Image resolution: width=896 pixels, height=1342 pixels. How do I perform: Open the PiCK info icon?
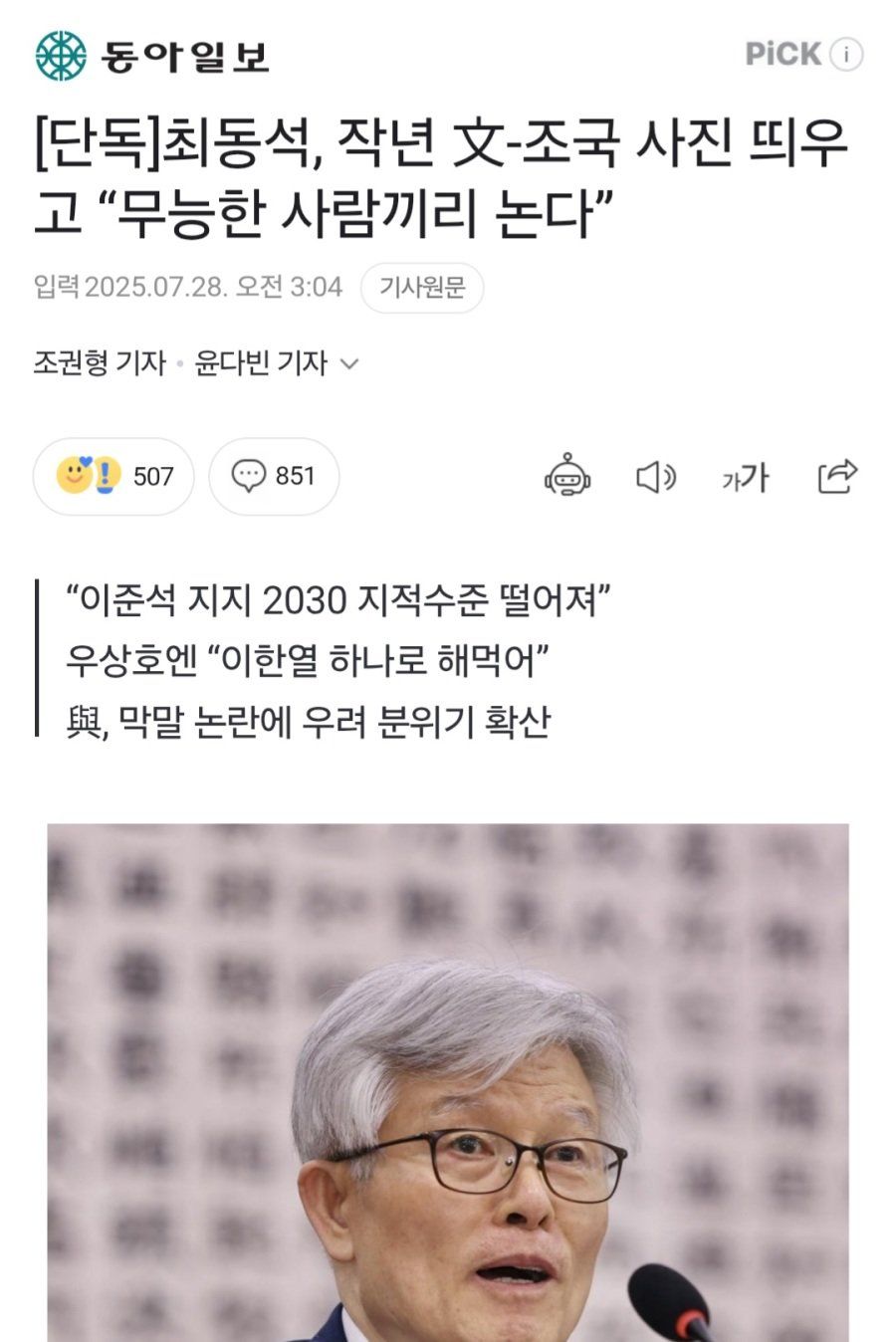click(847, 54)
